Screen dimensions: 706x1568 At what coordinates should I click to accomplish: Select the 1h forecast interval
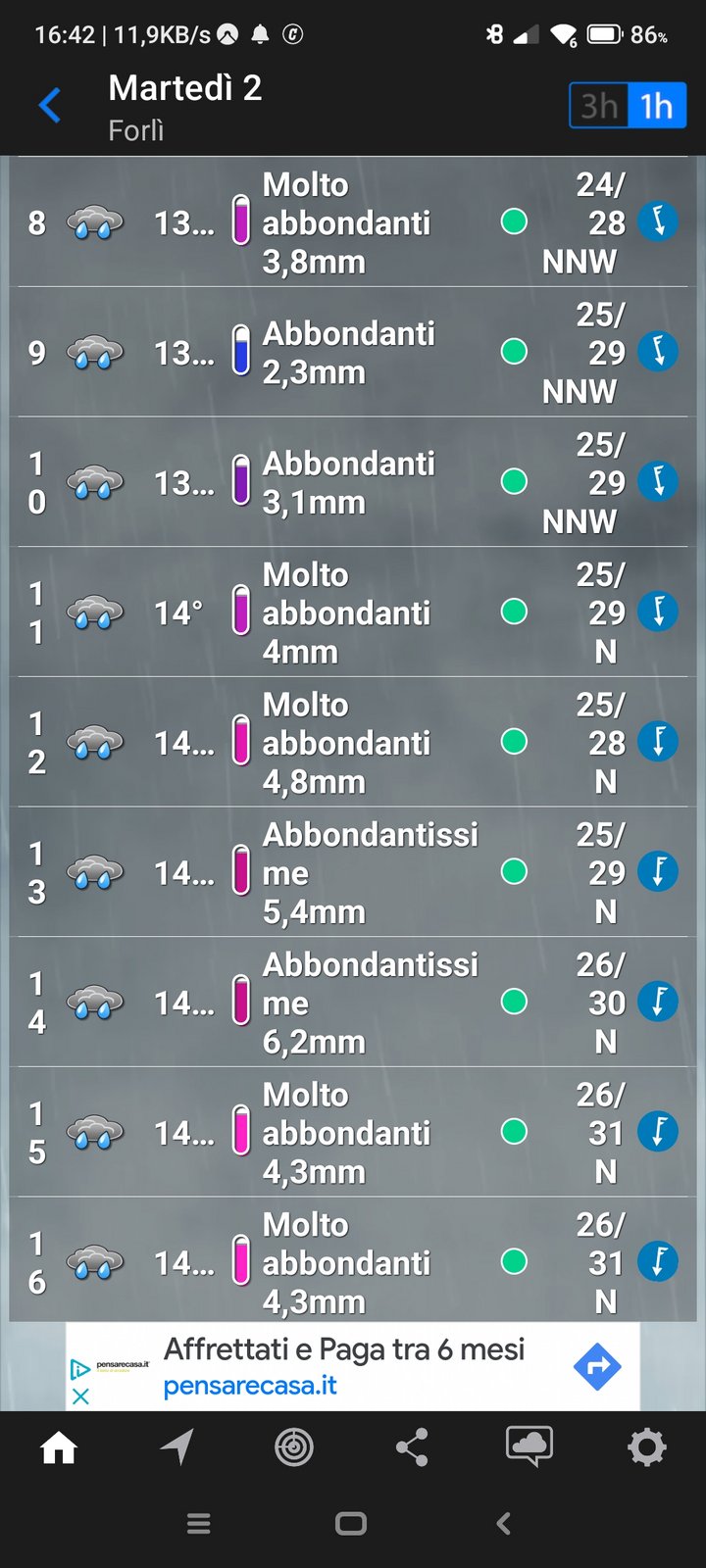click(656, 106)
